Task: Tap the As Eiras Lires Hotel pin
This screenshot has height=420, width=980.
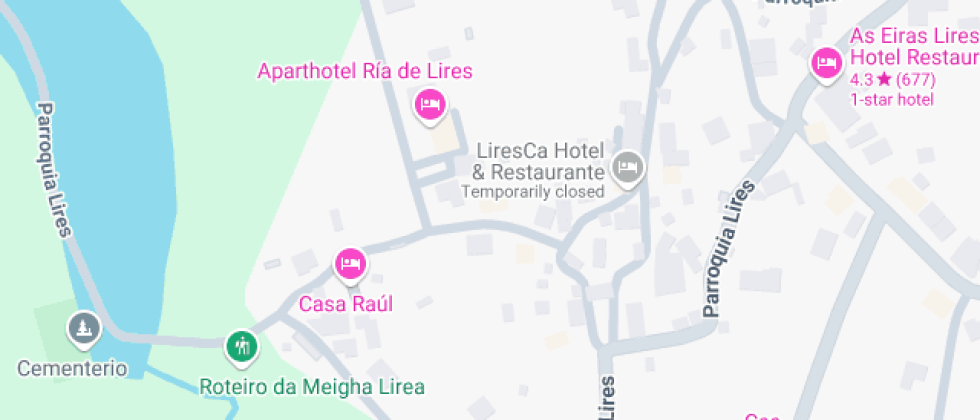Action: (826, 63)
